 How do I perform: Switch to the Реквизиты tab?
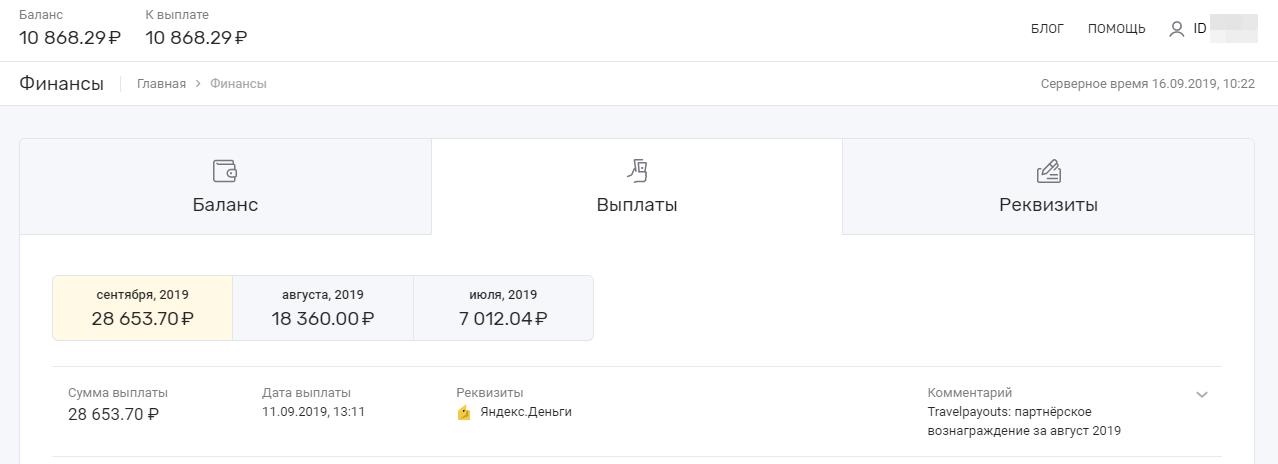tap(1048, 187)
